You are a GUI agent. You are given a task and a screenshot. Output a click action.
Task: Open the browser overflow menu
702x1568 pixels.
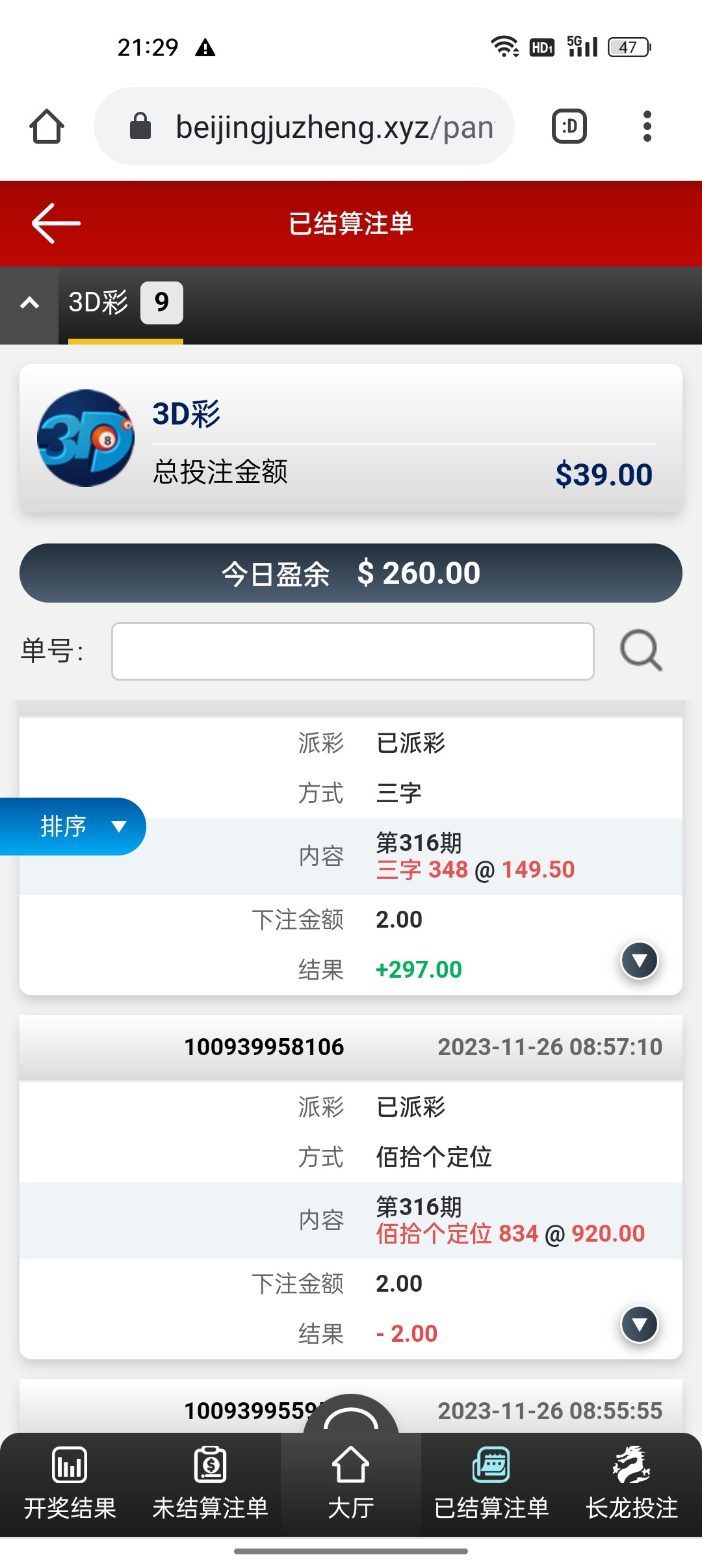pos(646,126)
